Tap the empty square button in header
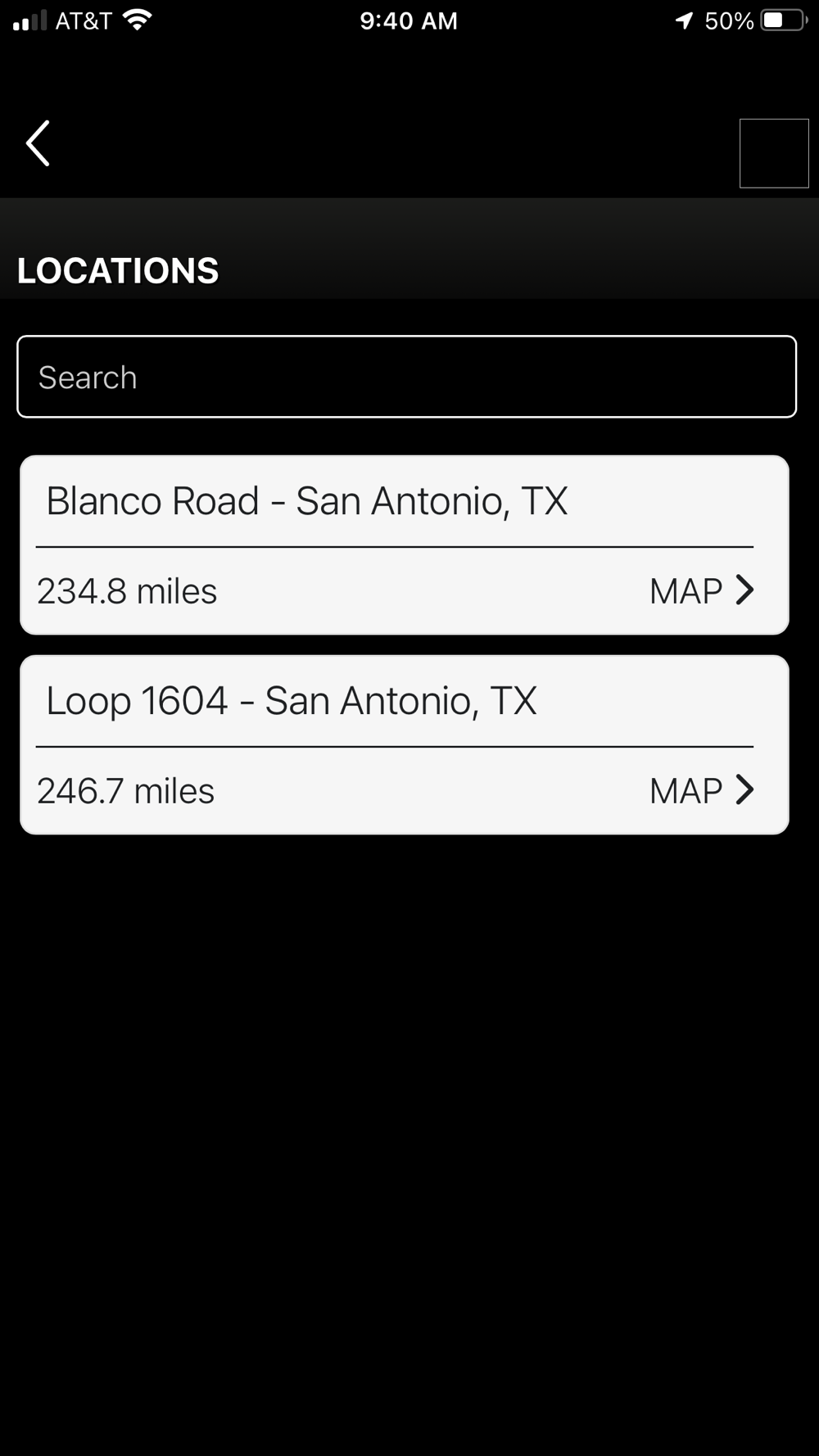 coord(773,153)
